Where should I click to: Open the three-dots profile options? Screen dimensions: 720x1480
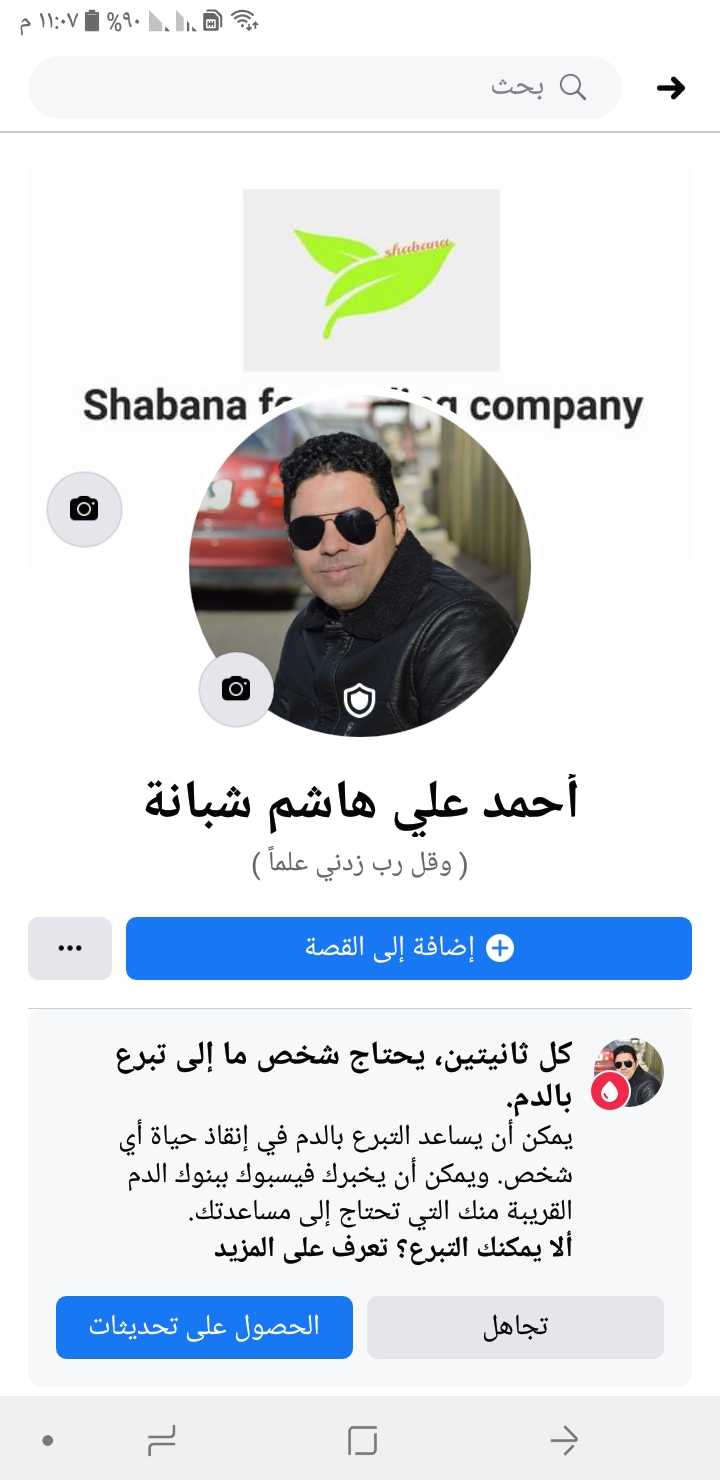[x=70, y=948]
